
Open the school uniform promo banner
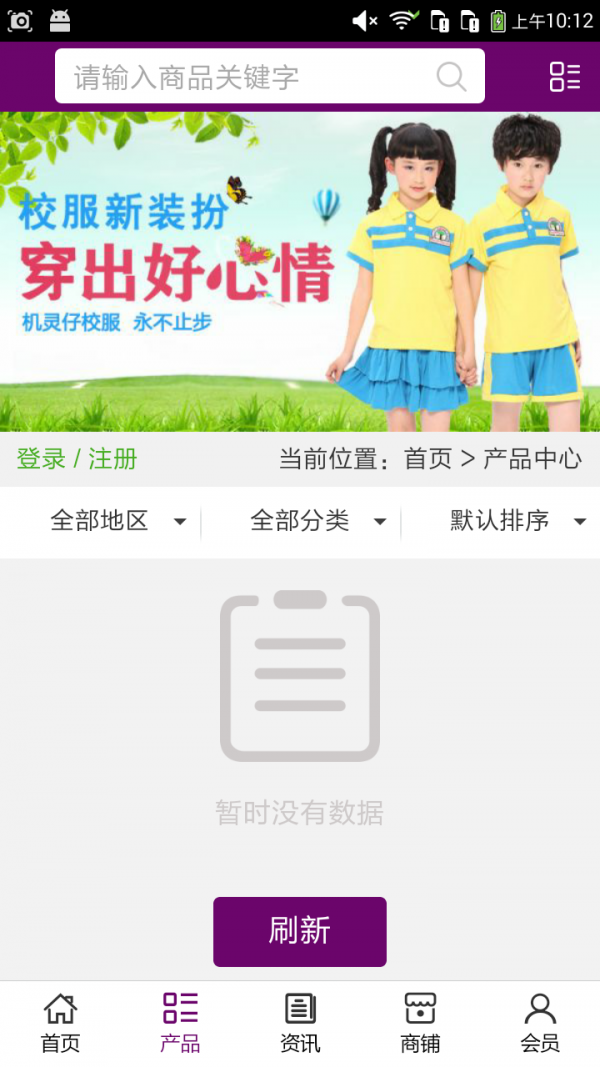click(300, 272)
